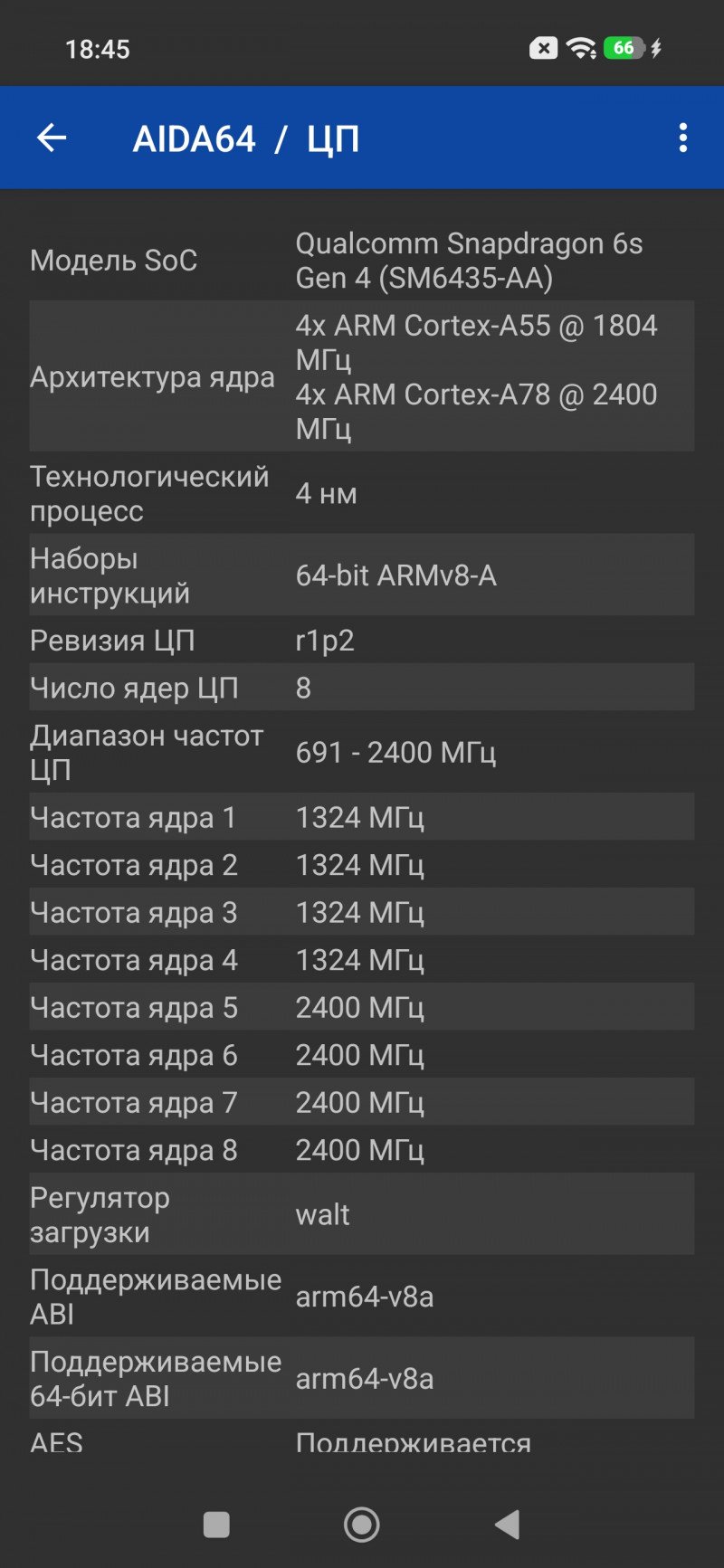Go back from the ЦП page
724x1568 pixels.
pos(52,138)
